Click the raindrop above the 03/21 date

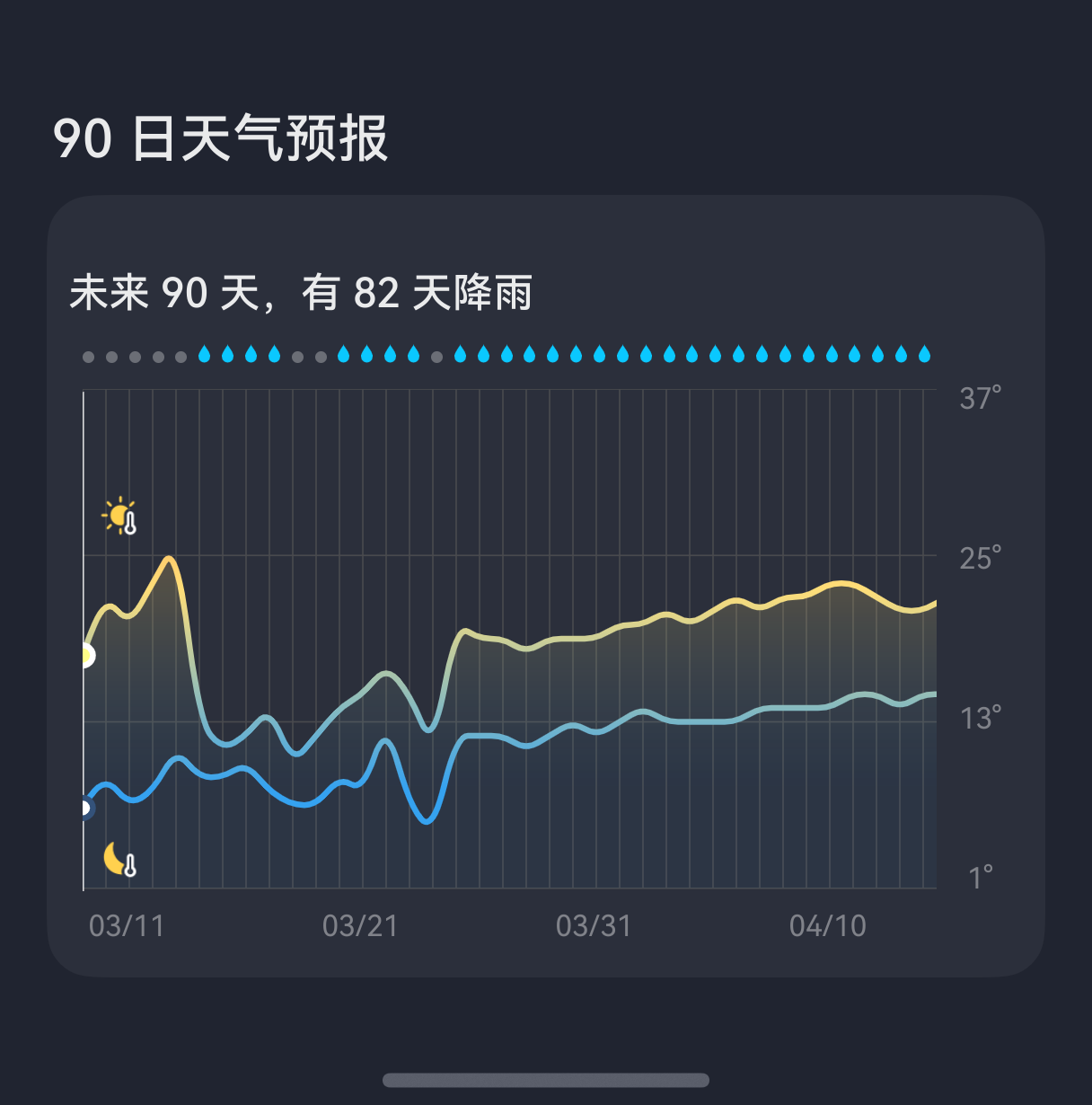click(365, 355)
